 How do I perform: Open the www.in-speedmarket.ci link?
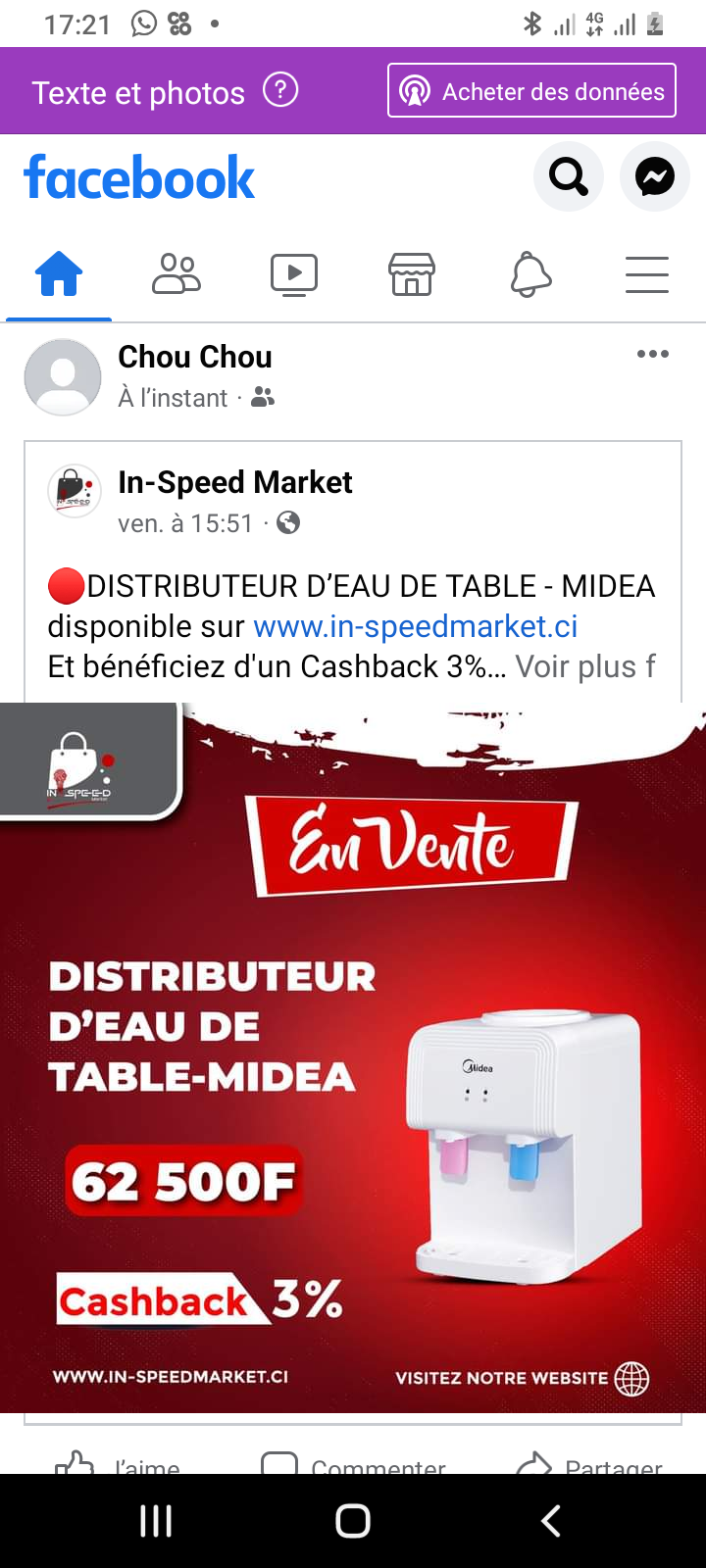click(415, 626)
